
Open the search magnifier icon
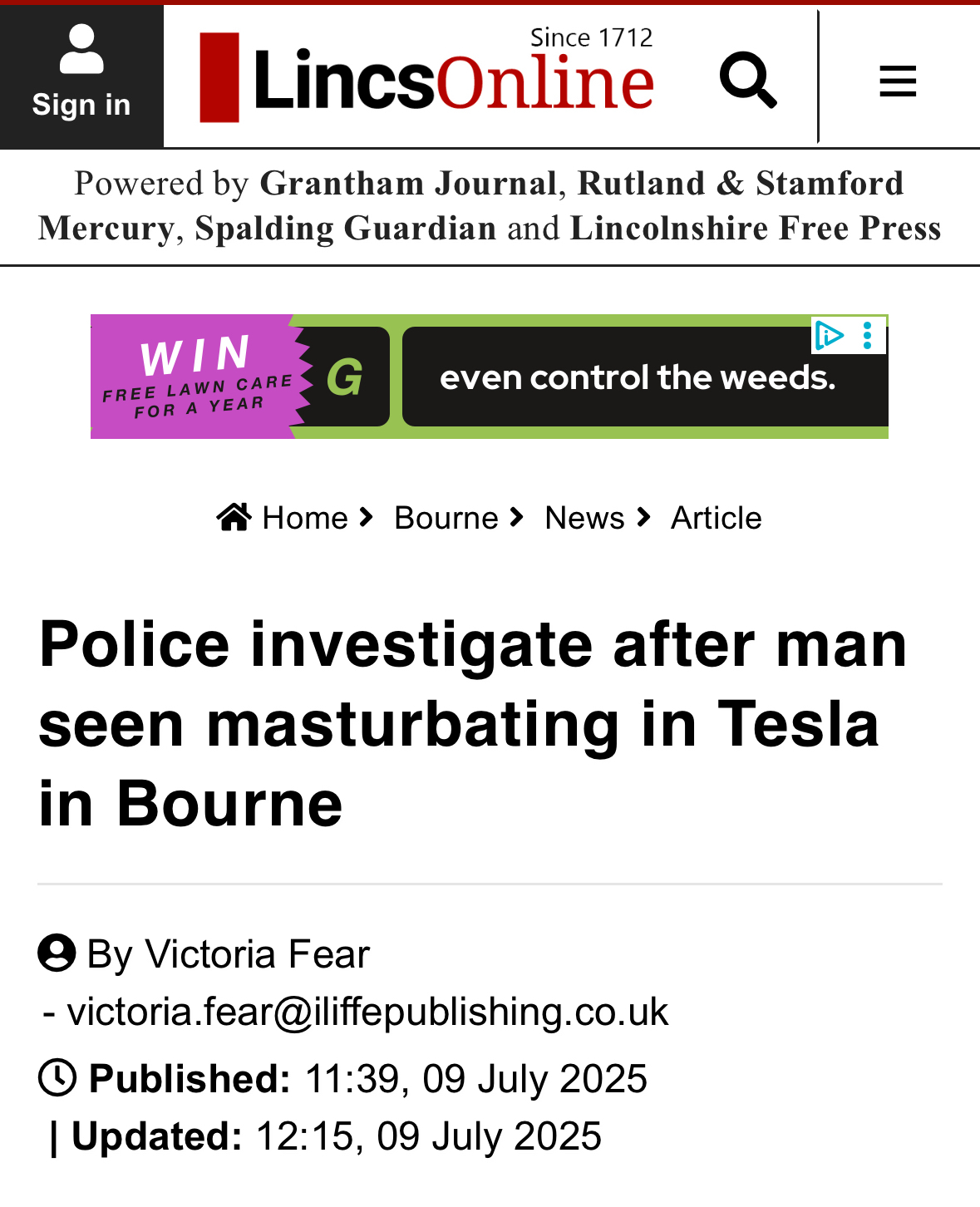747,80
